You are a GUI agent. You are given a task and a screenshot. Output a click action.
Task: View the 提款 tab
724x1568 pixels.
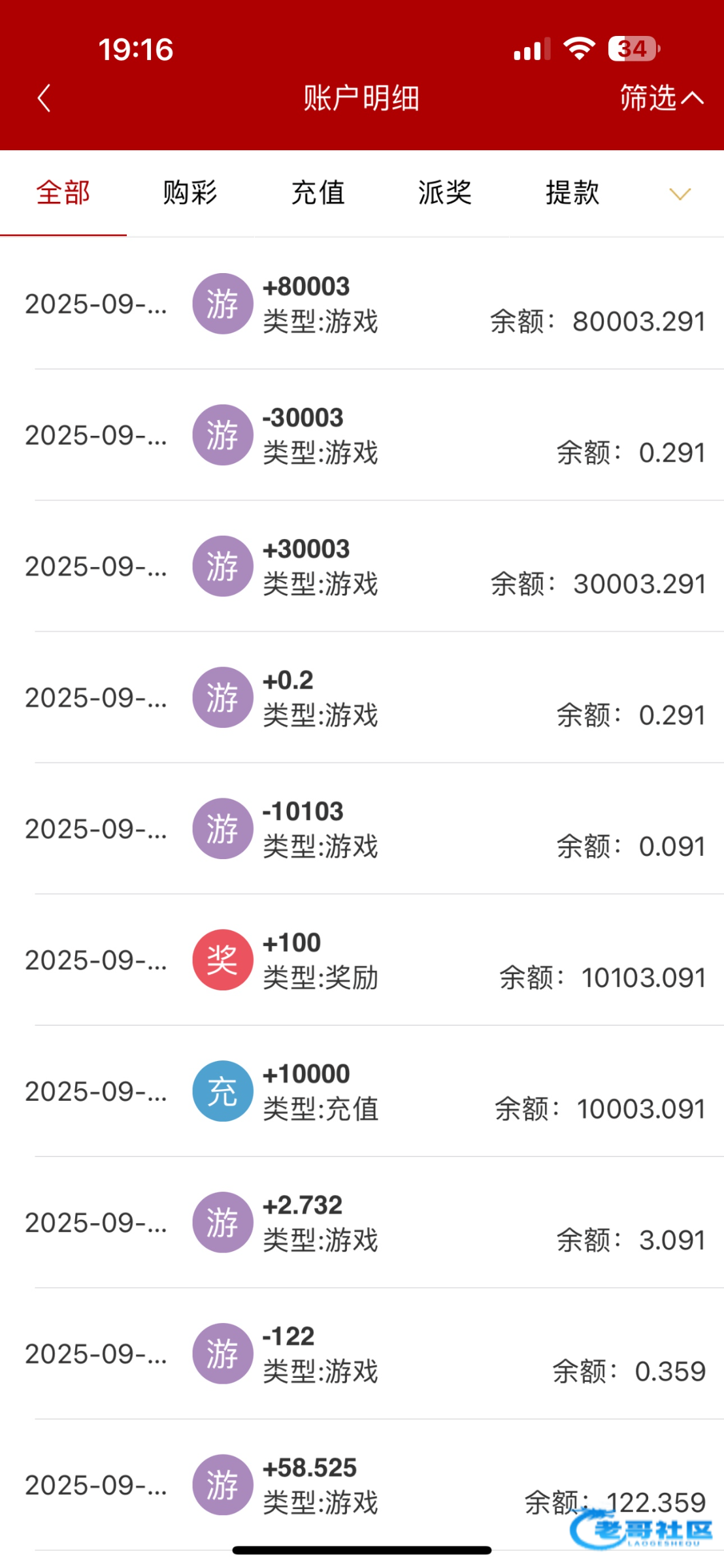(x=572, y=193)
